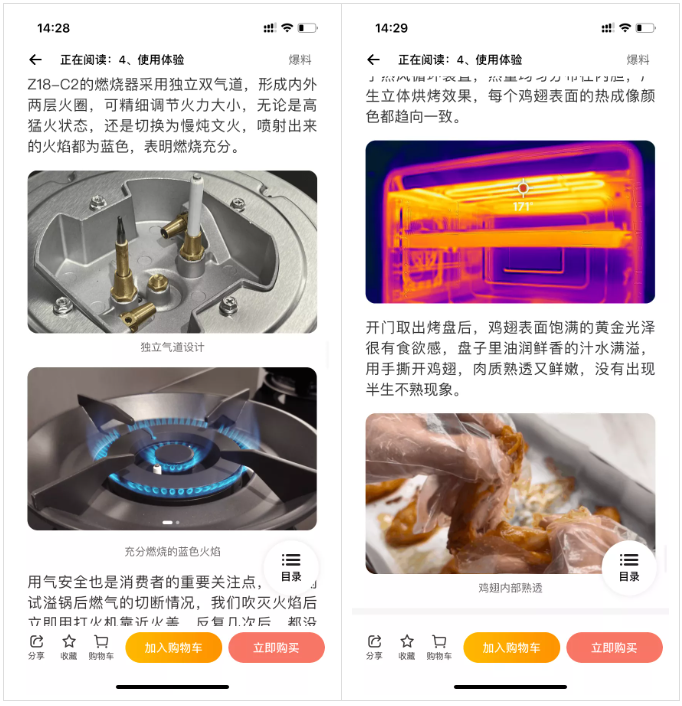Open the 充分燃烧的蓝色火焰 photo
This screenshot has height=706, width=682.
(x=172, y=448)
